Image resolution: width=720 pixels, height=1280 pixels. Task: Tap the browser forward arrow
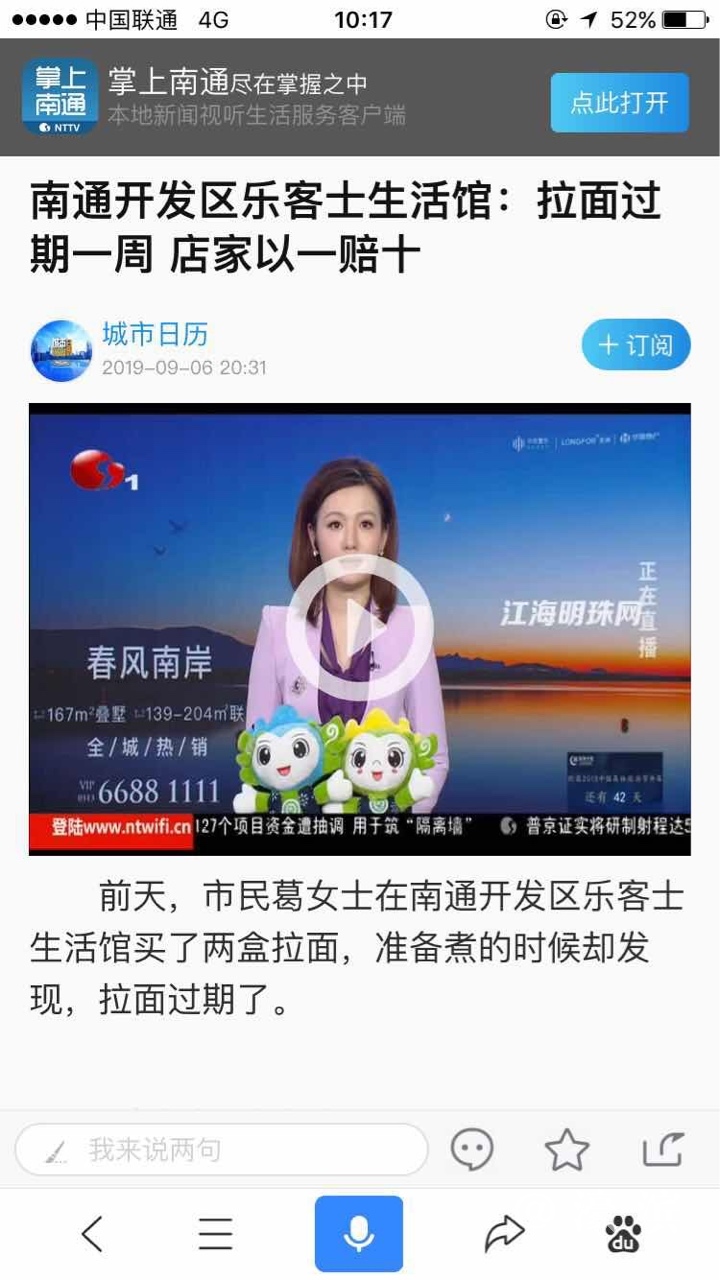(504, 1234)
